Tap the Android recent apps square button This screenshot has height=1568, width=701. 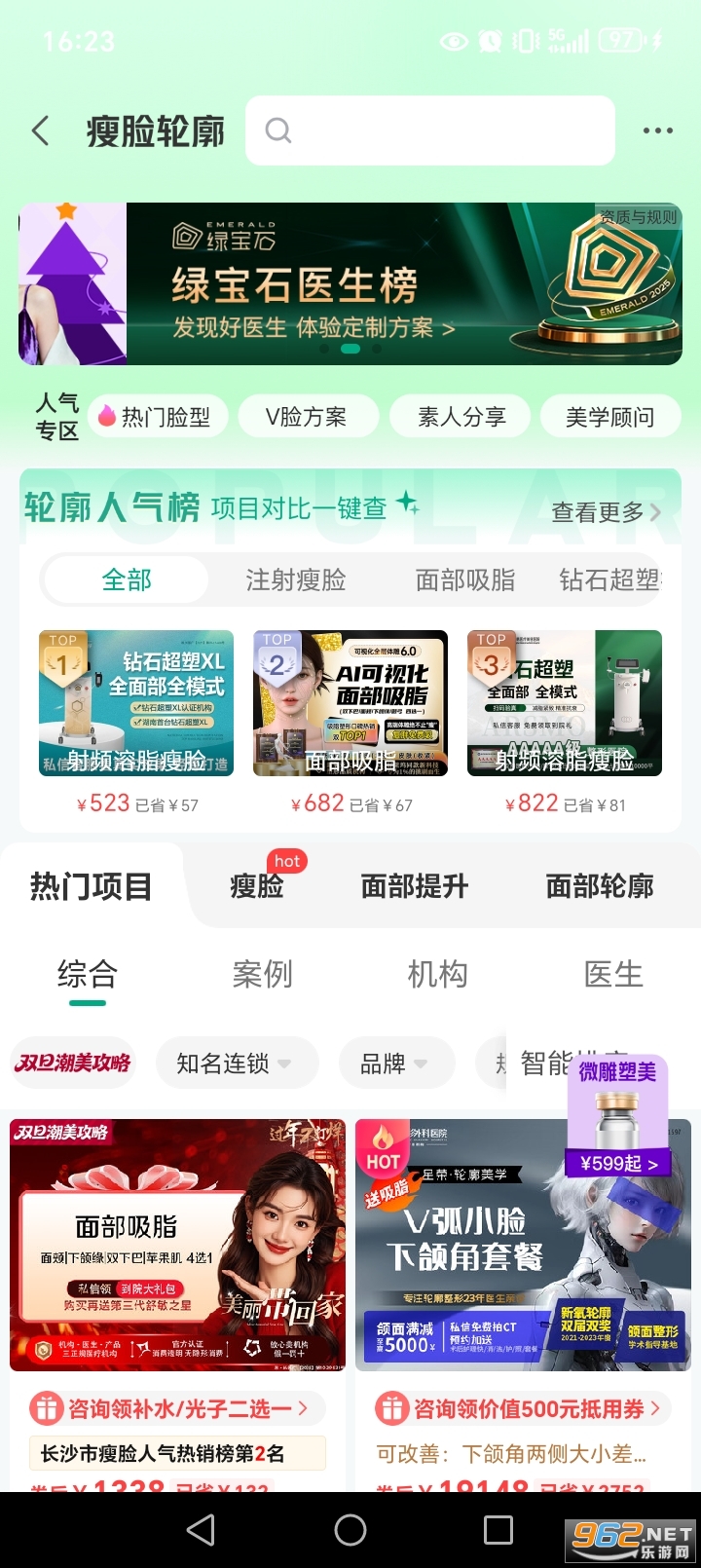(498, 1528)
